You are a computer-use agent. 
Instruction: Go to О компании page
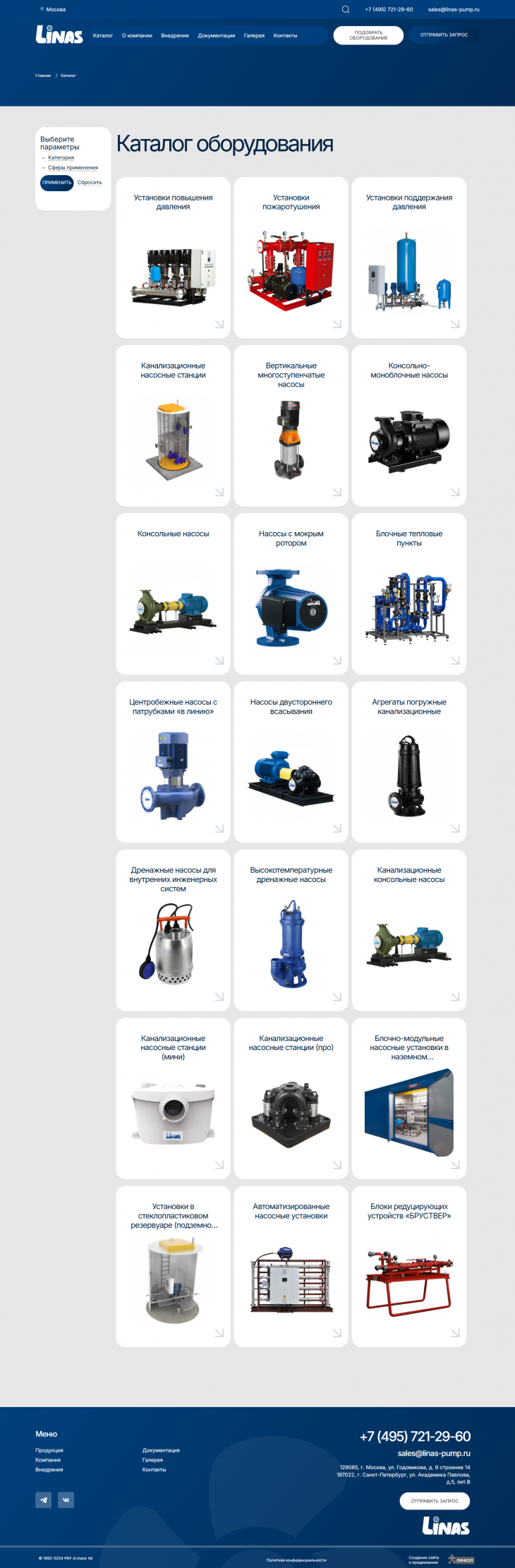(x=137, y=35)
